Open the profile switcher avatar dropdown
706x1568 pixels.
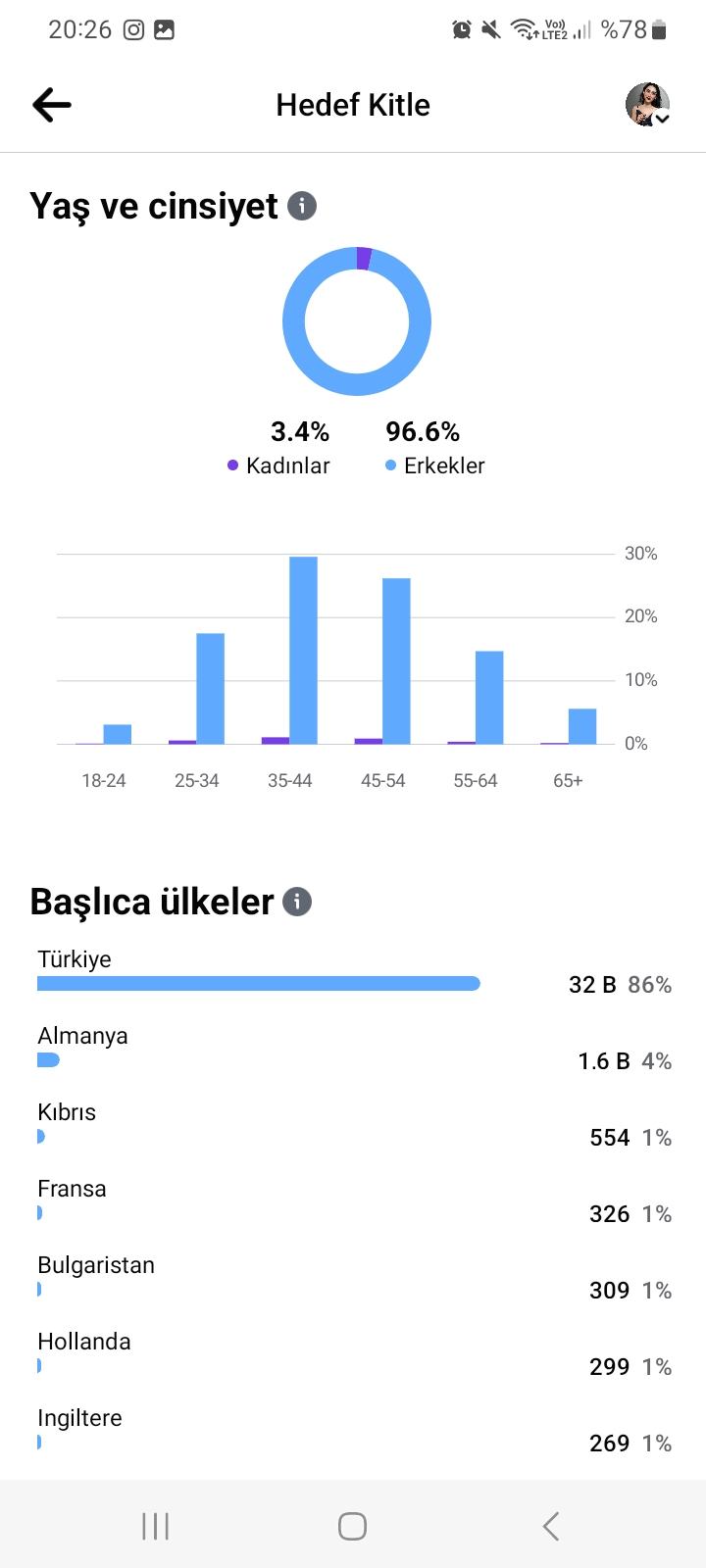[648, 105]
